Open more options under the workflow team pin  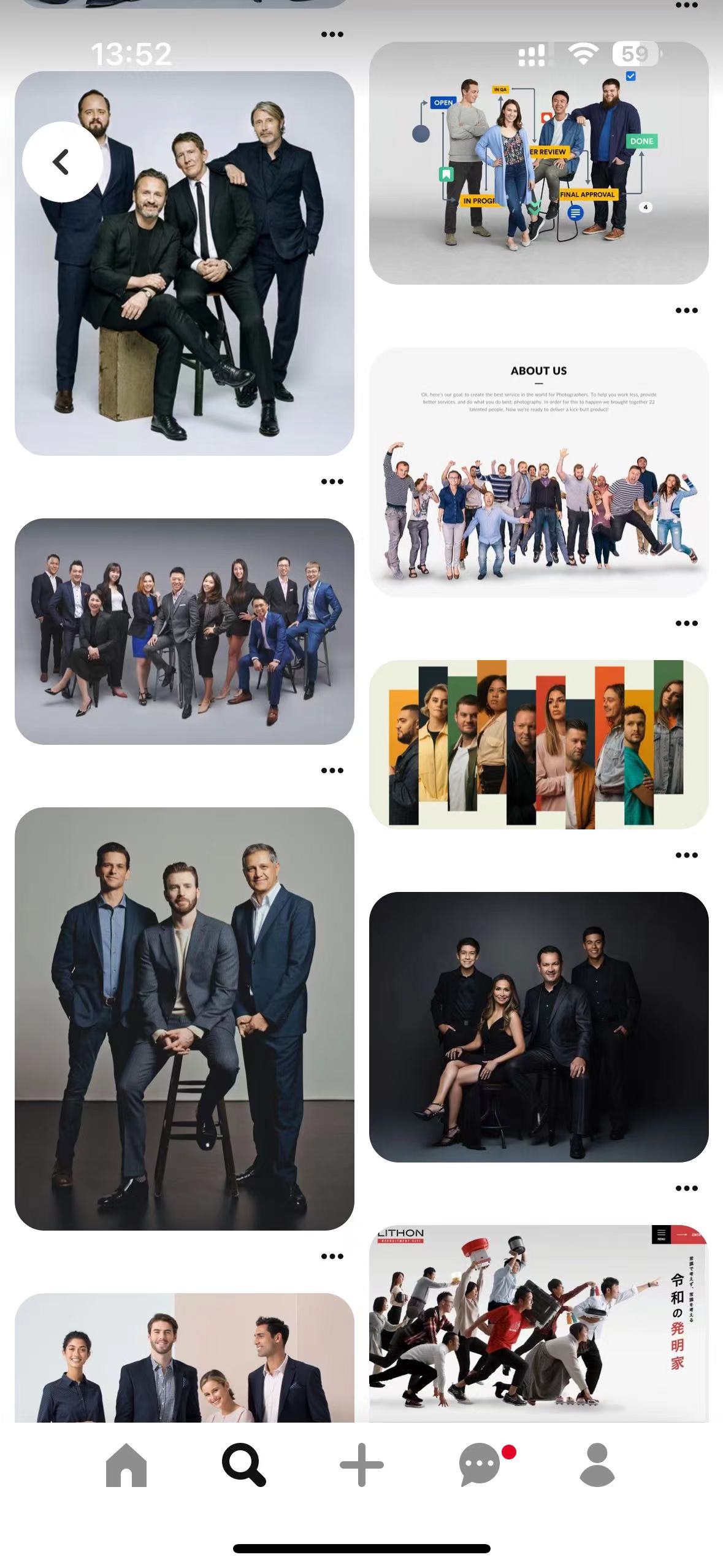point(686,310)
